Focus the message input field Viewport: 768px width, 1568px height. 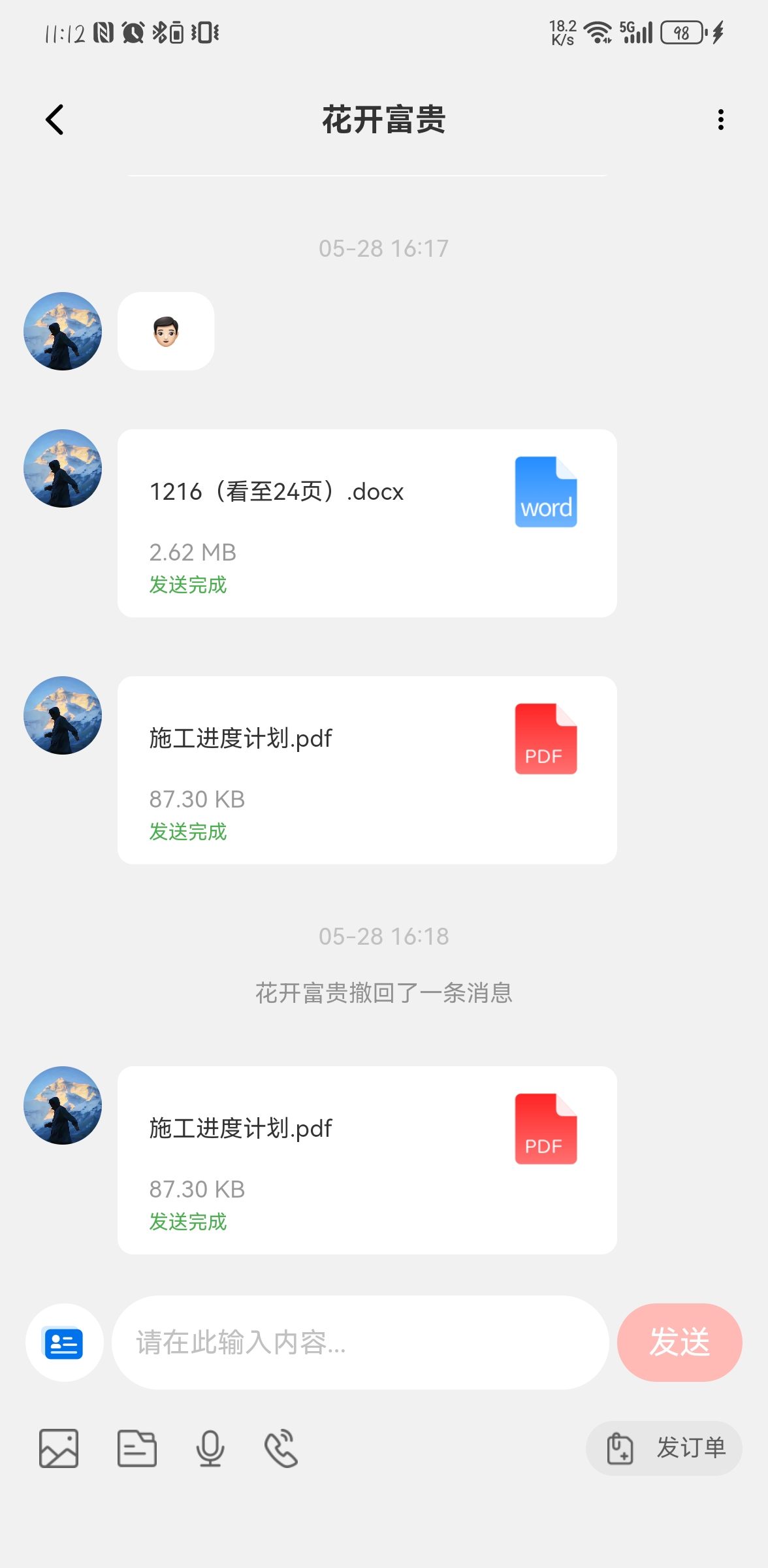359,1343
